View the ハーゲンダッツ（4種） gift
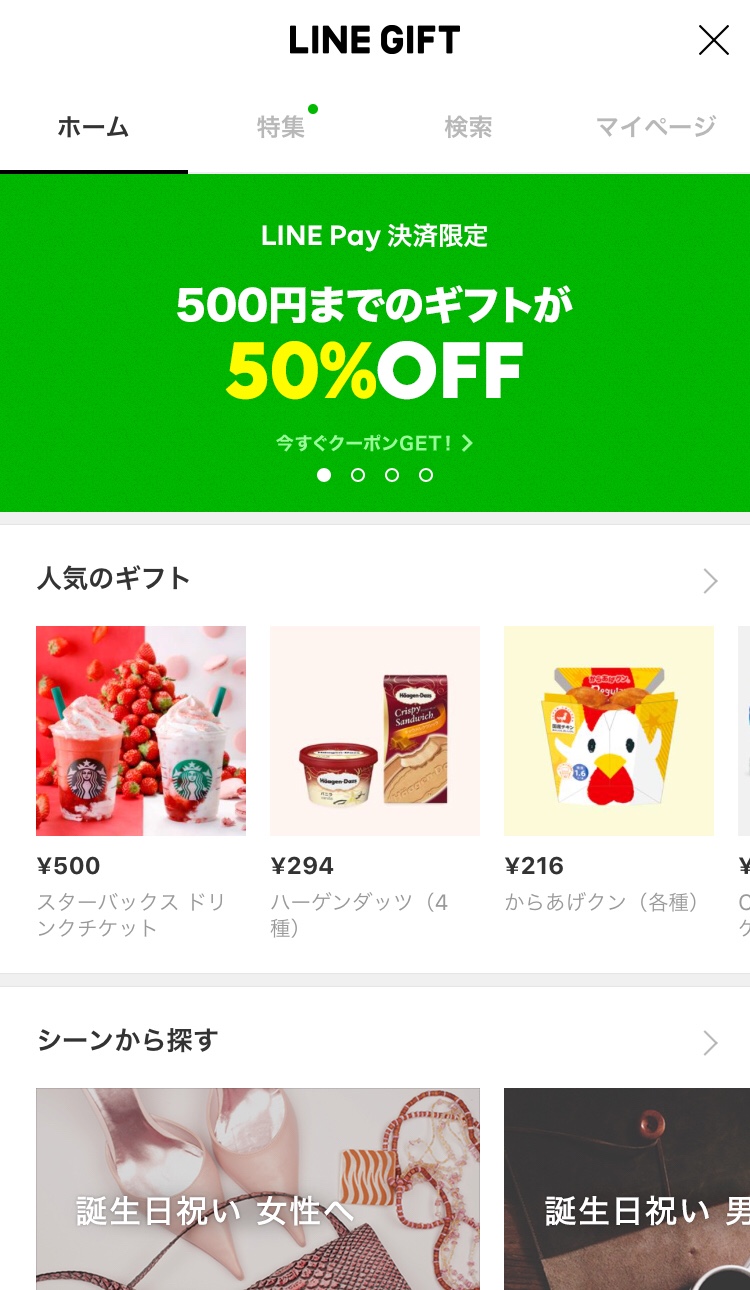Screen dimensions: 750x1290 point(375,782)
